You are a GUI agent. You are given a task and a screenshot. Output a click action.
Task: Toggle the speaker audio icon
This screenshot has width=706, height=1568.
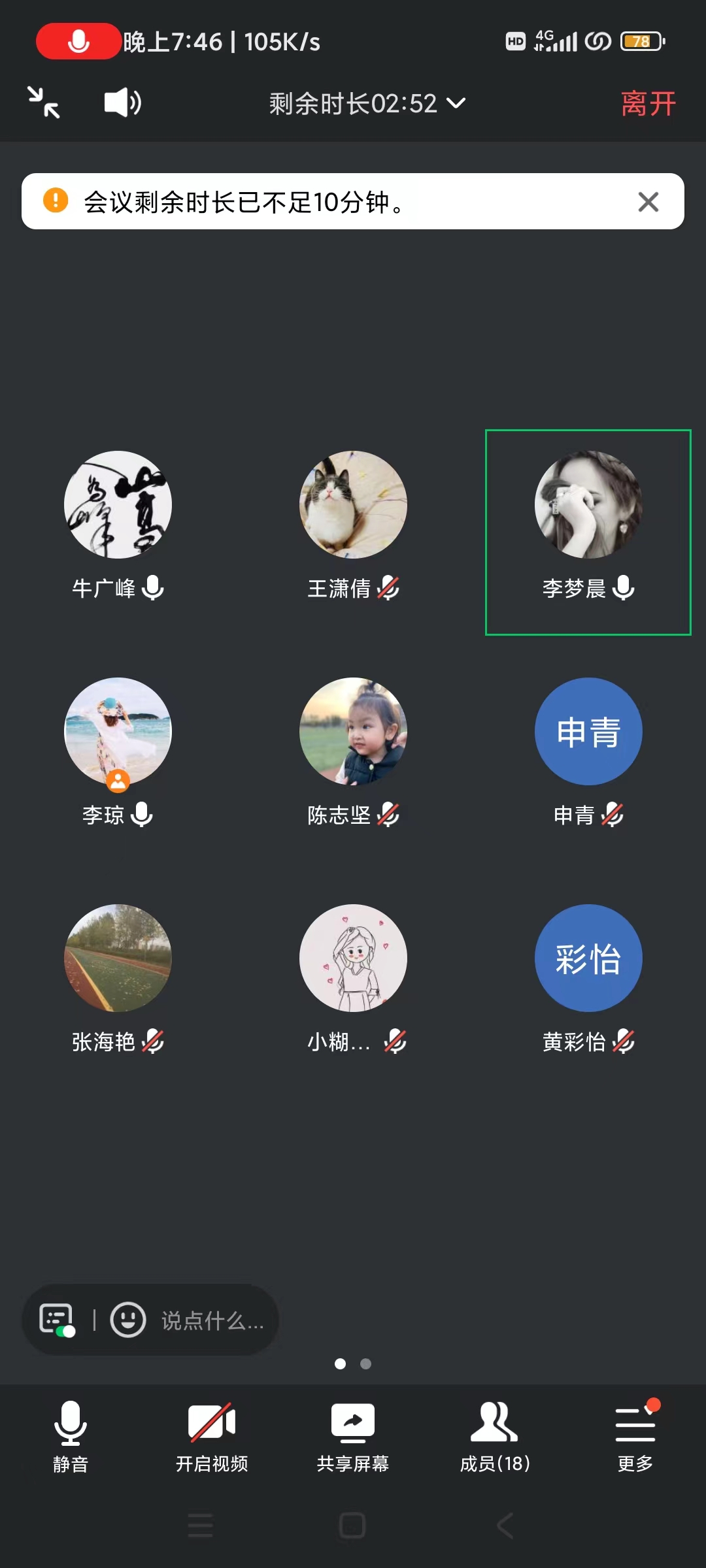122,103
